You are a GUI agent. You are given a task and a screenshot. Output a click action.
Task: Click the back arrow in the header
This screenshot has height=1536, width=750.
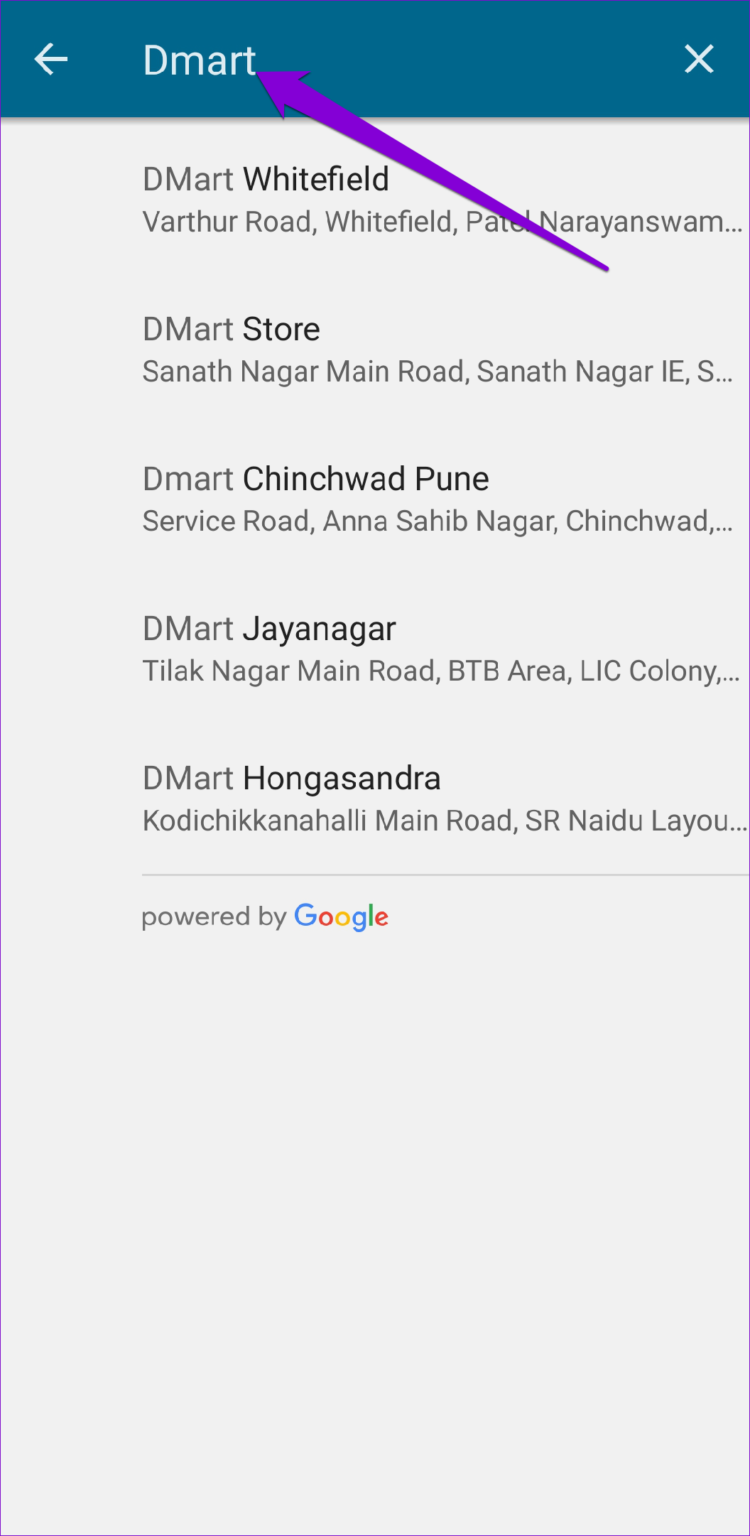(x=50, y=58)
